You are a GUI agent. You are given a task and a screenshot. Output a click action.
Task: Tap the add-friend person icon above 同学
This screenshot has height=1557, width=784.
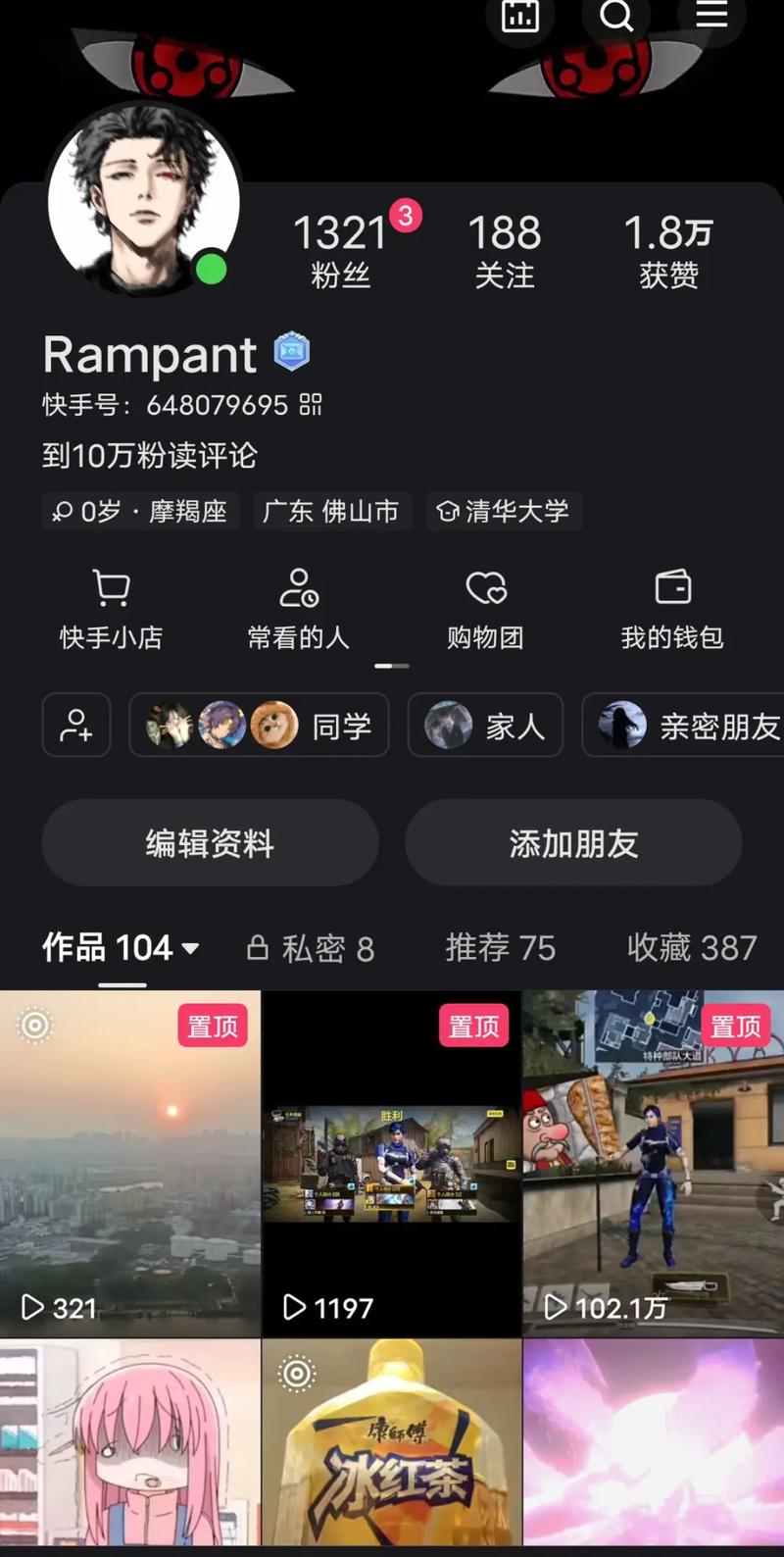75,726
